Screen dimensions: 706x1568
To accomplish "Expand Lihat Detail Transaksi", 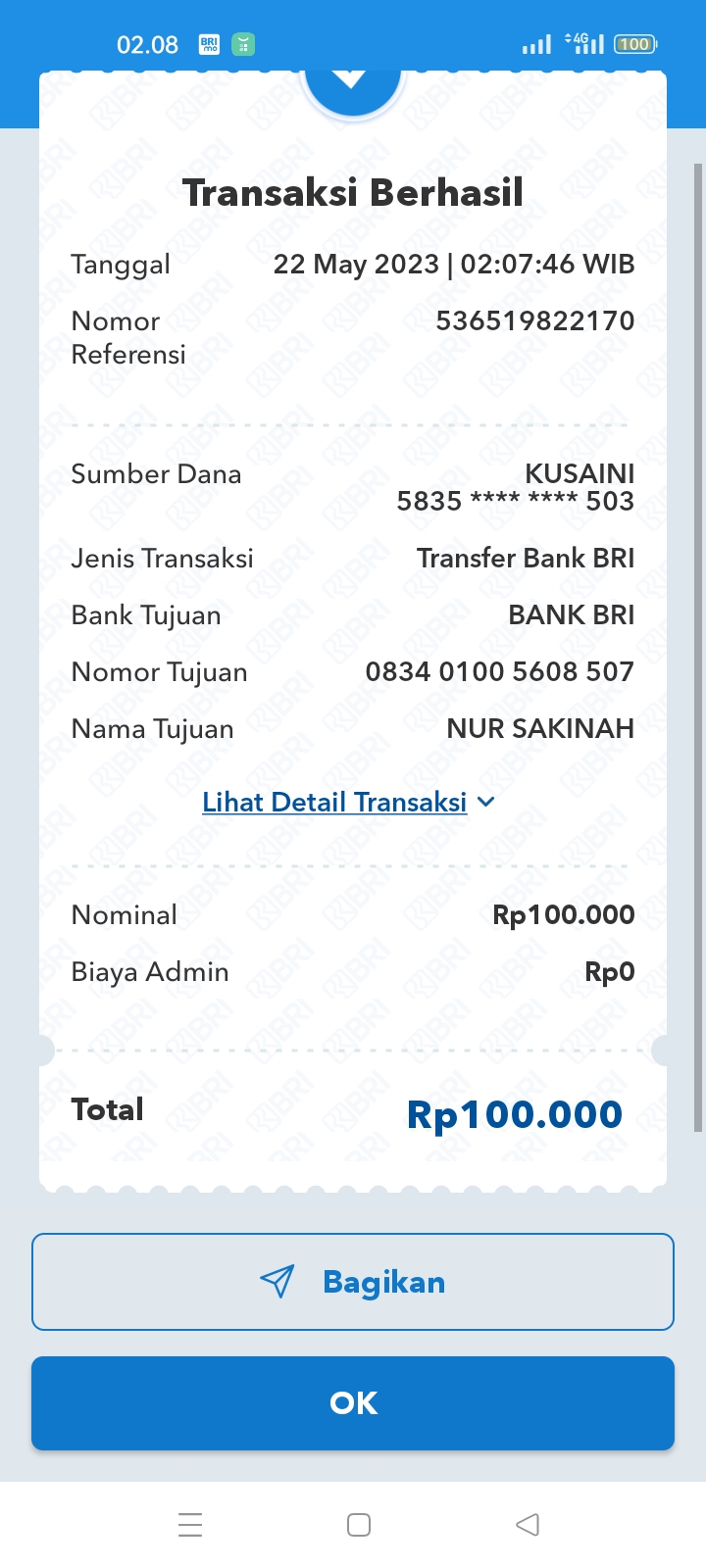I will click(348, 802).
